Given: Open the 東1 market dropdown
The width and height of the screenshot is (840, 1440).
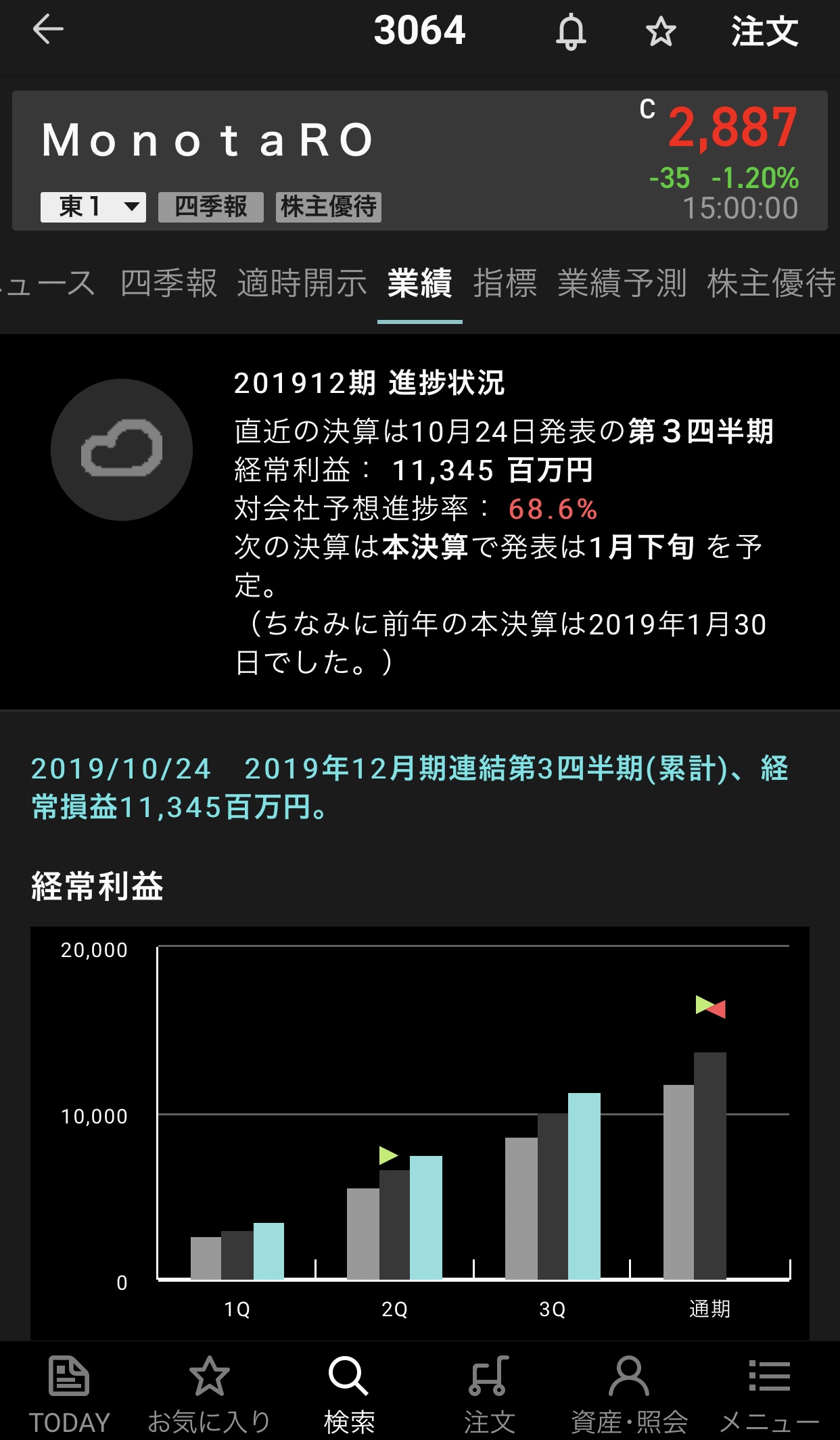Looking at the screenshot, I should [93, 207].
